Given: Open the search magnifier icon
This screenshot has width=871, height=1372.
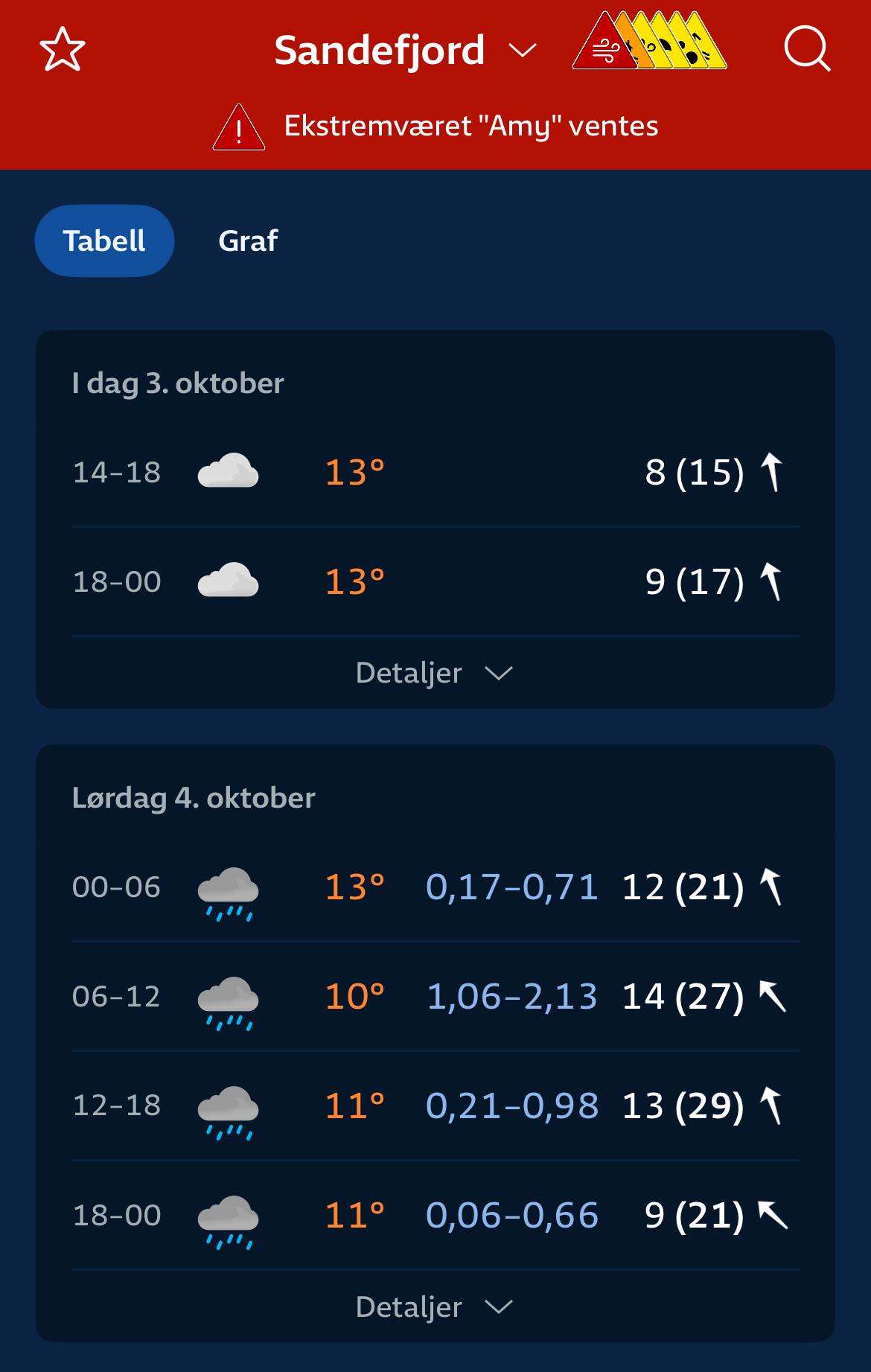Looking at the screenshot, I should [807, 50].
